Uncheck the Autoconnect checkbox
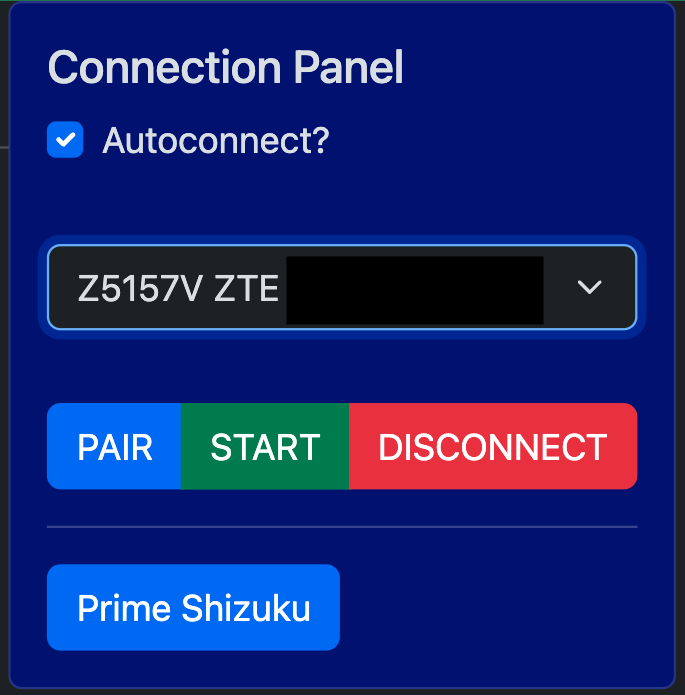The image size is (685, 695). tap(65, 140)
